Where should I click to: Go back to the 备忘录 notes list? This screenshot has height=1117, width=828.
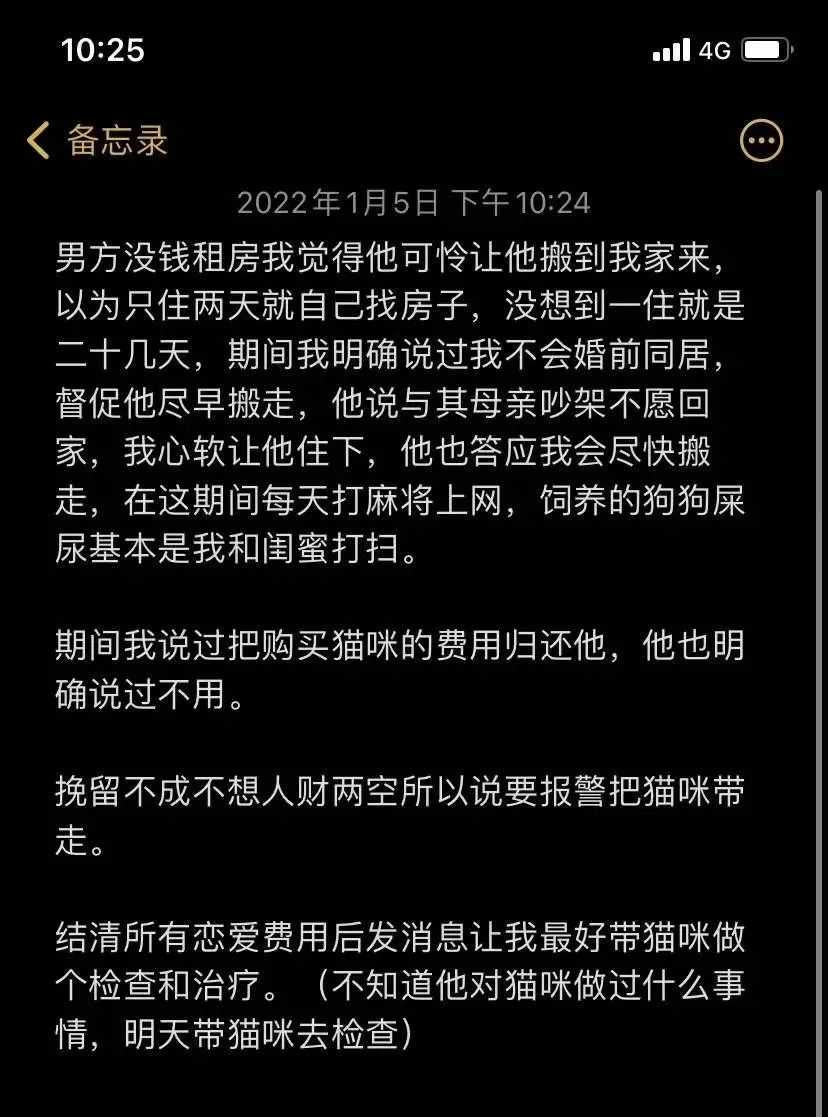[x=97, y=140]
